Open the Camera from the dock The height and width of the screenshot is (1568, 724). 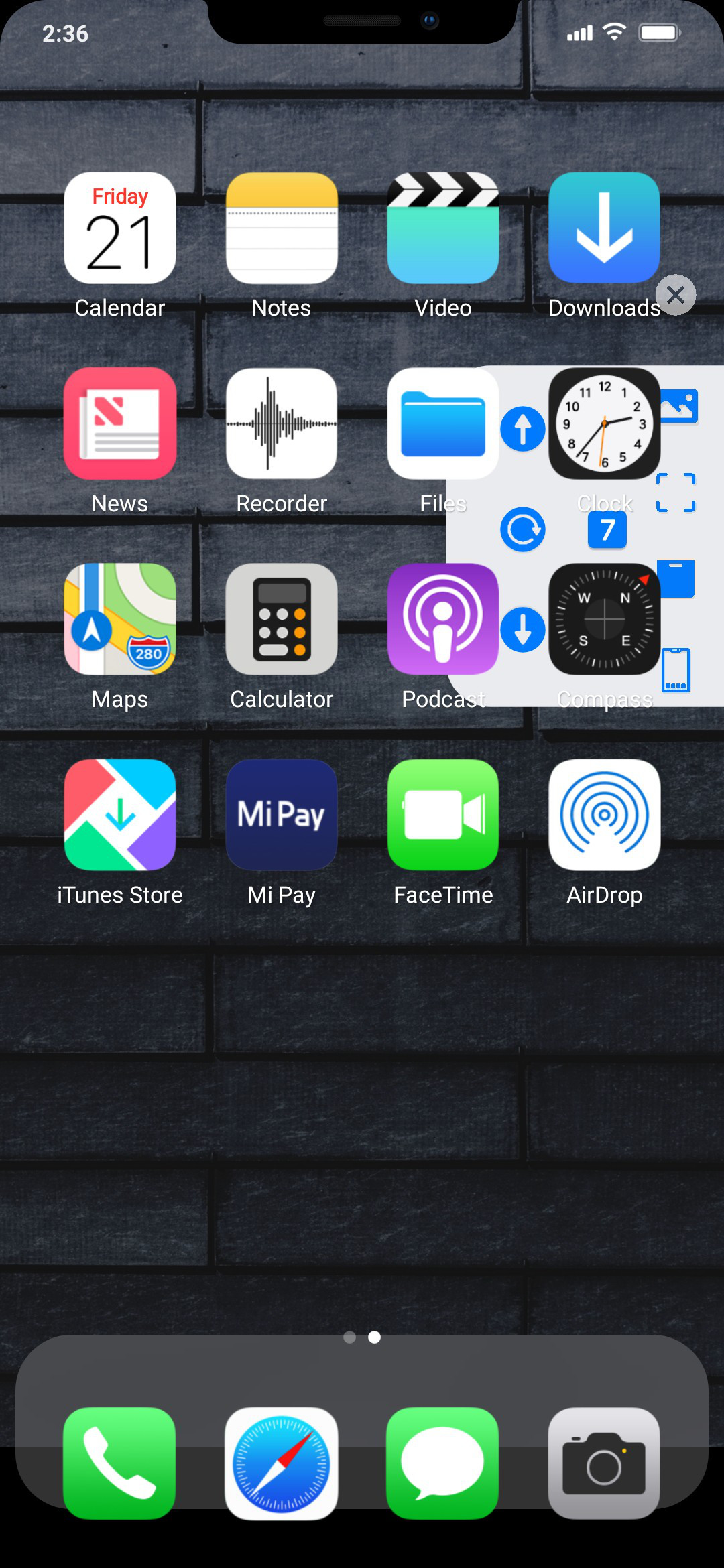click(604, 1463)
